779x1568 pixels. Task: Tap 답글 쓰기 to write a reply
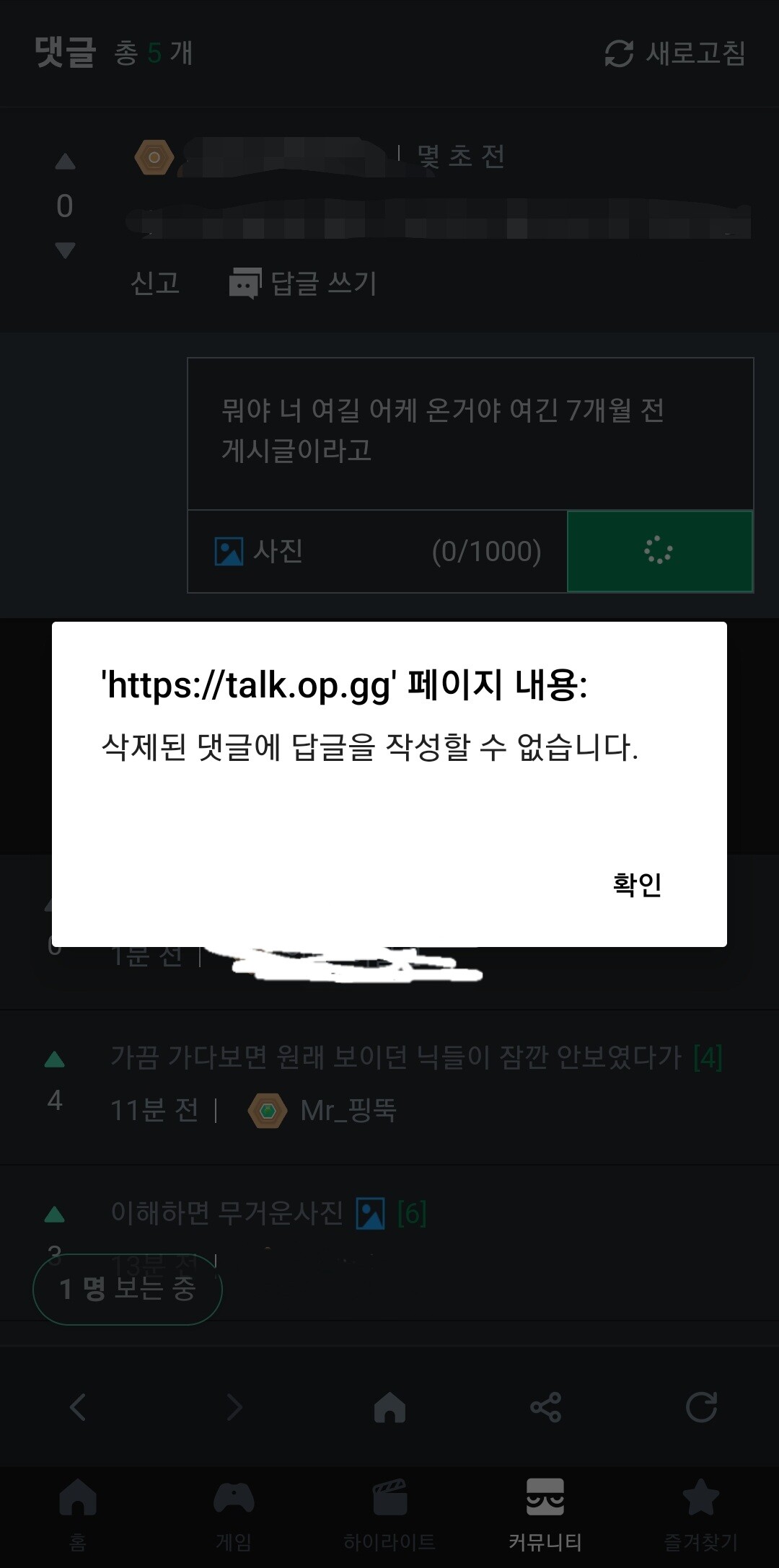point(303,283)
